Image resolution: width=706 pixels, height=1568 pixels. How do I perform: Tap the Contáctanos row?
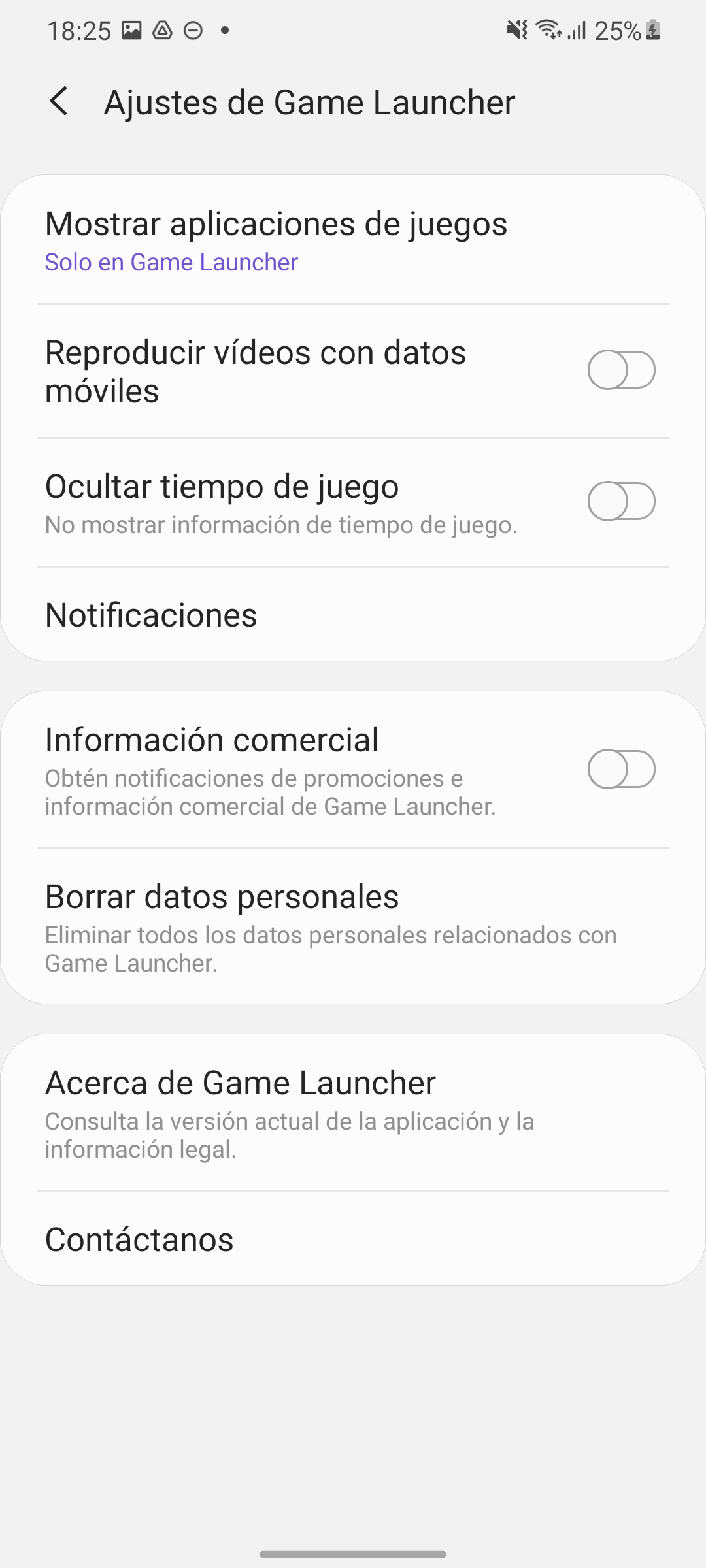coord(353,1239)
